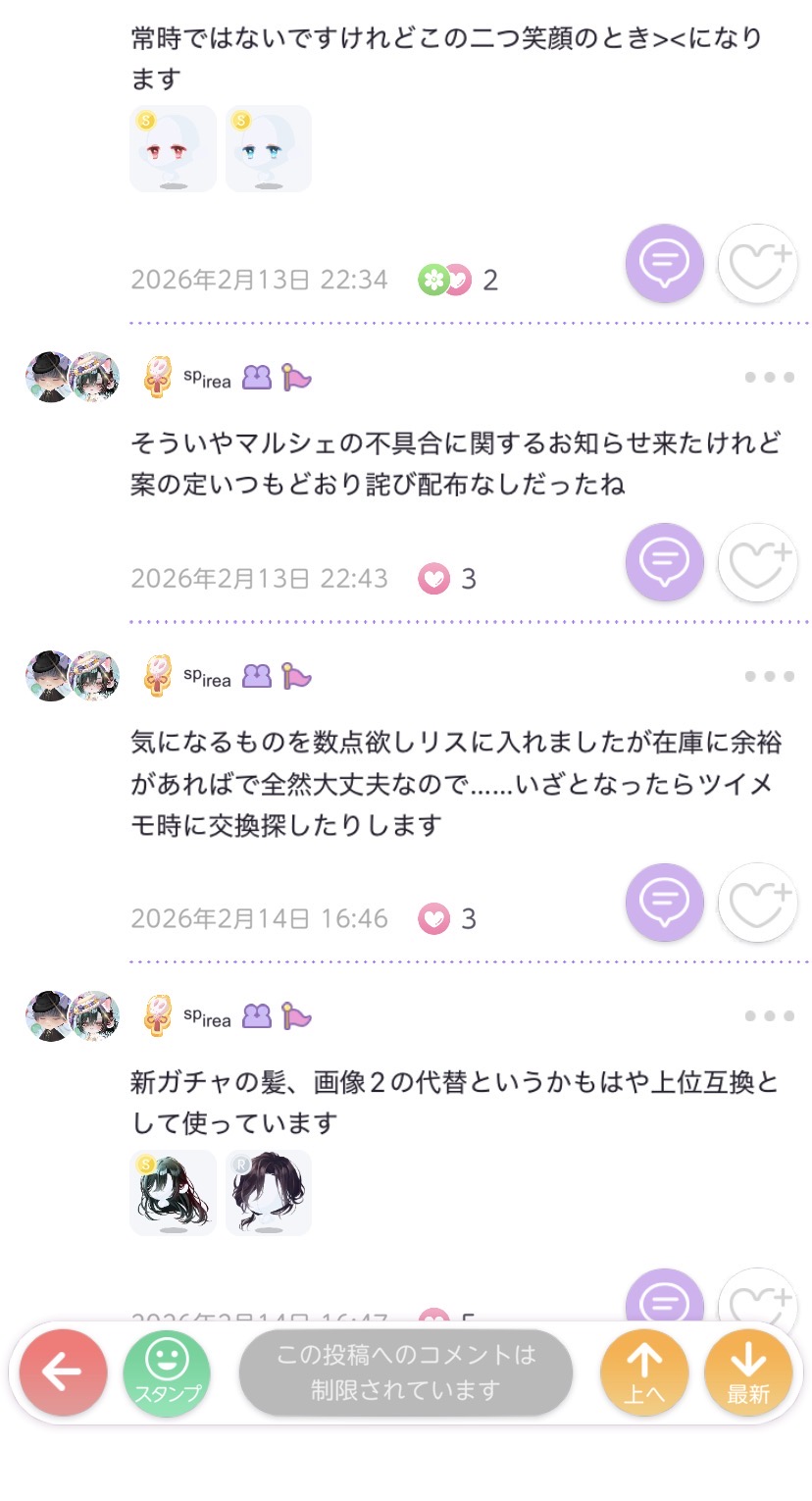Reply to the 22:34 post about 笑顔
This screenshot has width=812, height=1501.
[664, 264]
